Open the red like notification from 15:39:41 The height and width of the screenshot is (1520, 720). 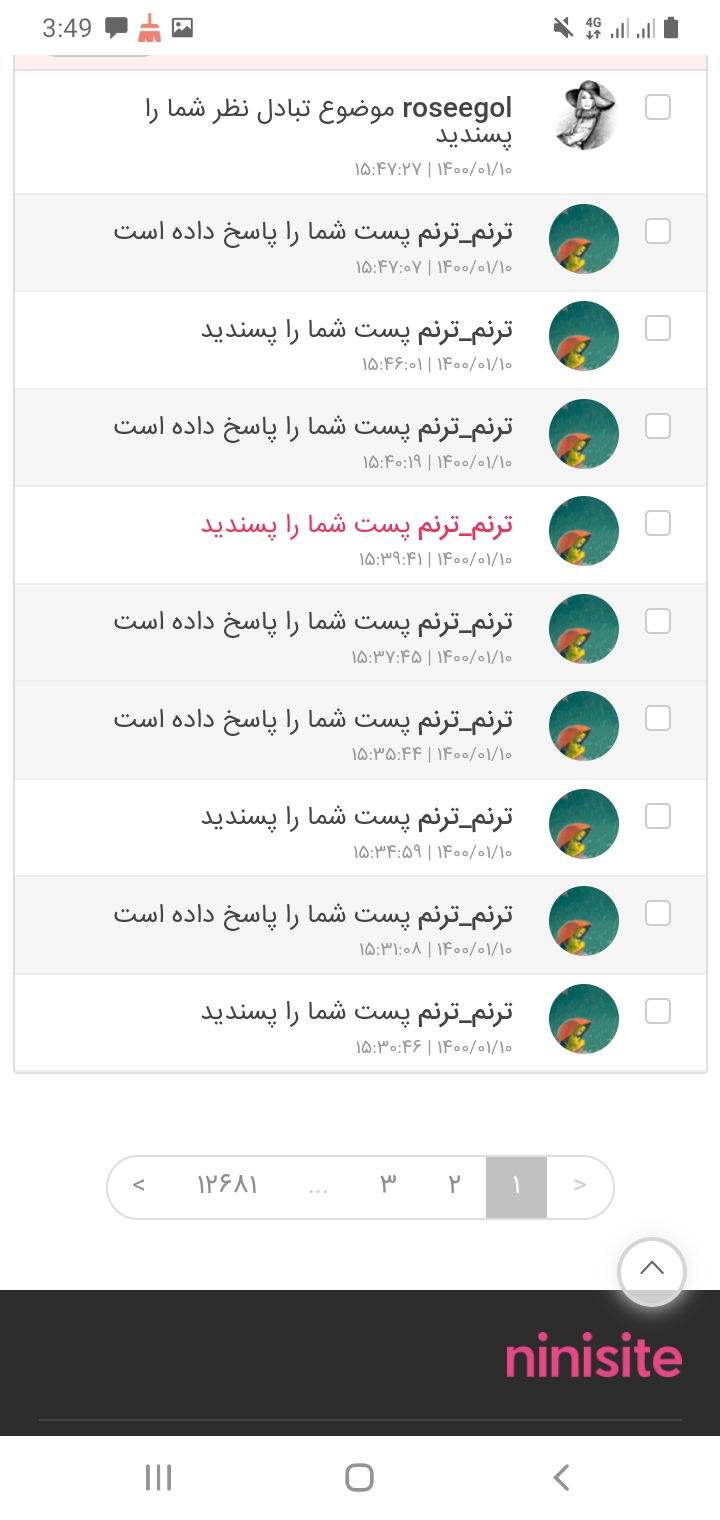pyautogui.click(x=357, y=524)
